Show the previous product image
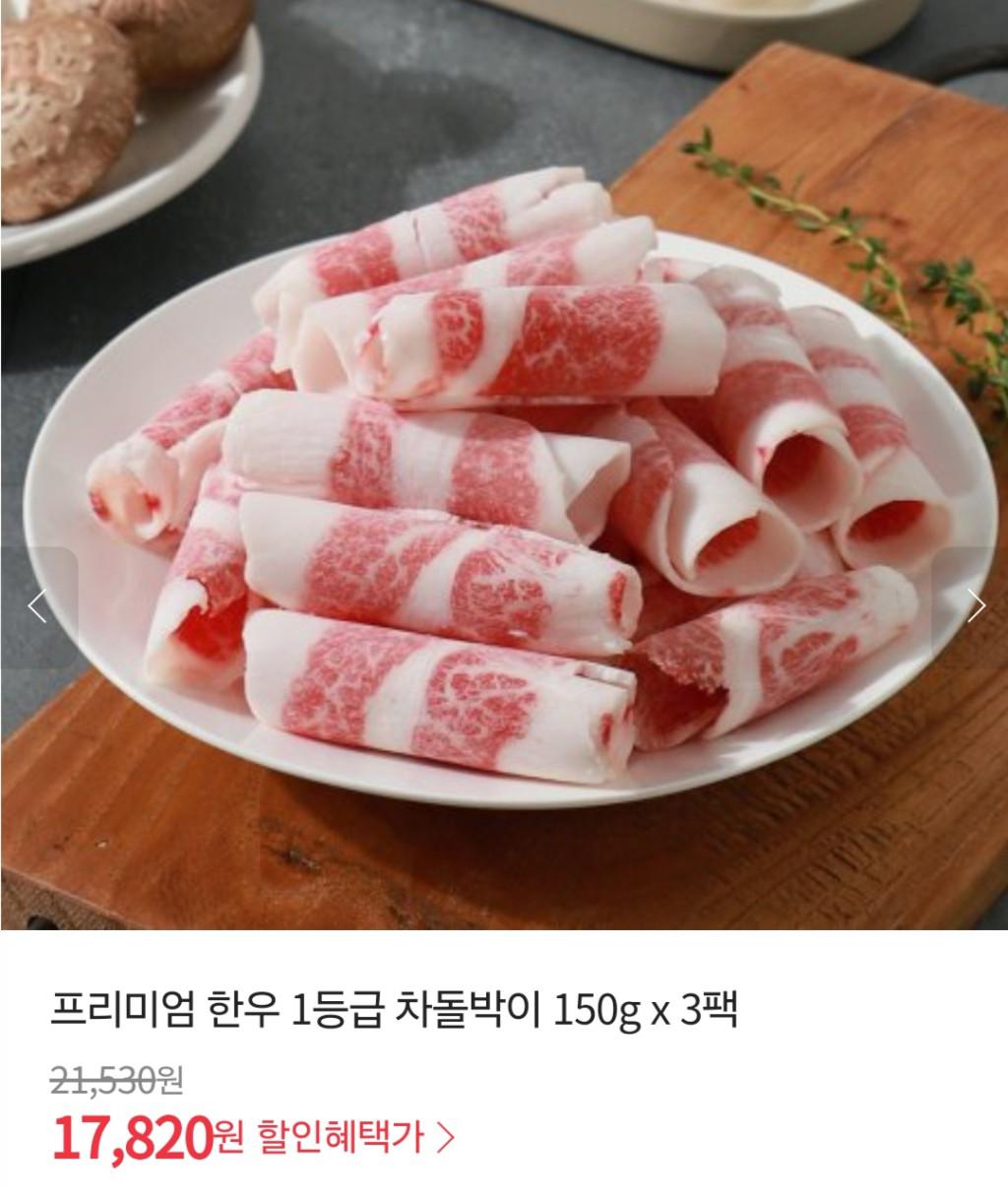 (x=36, y=606)
